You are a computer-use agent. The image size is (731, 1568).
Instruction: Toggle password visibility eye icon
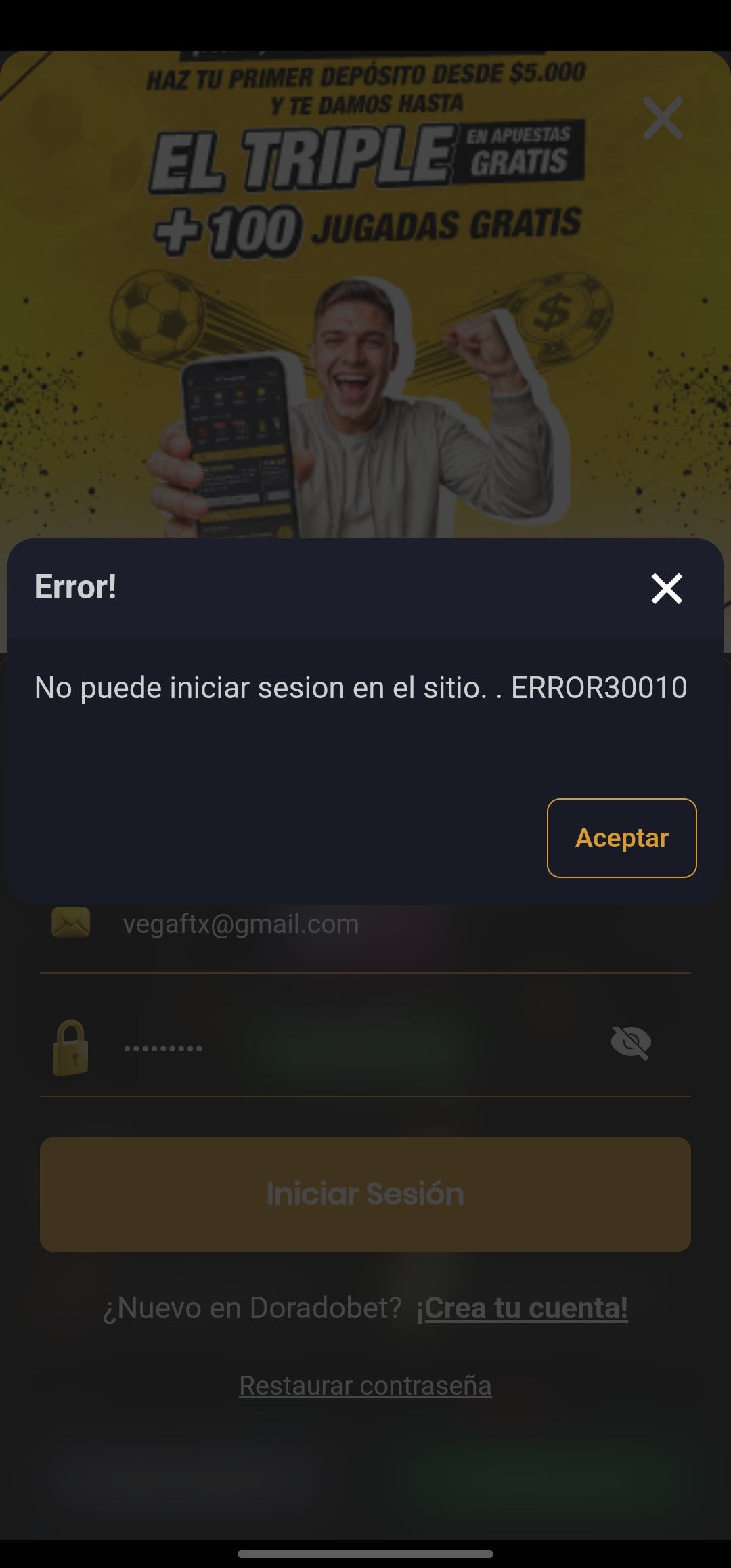coord(631,1043)
